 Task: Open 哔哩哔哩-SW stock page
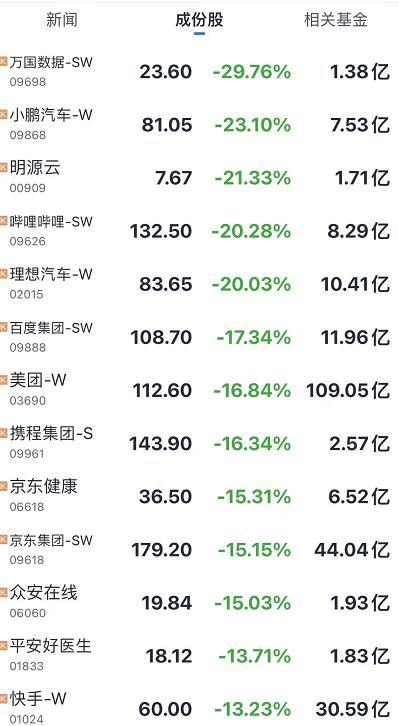click(x=200, y=231)
